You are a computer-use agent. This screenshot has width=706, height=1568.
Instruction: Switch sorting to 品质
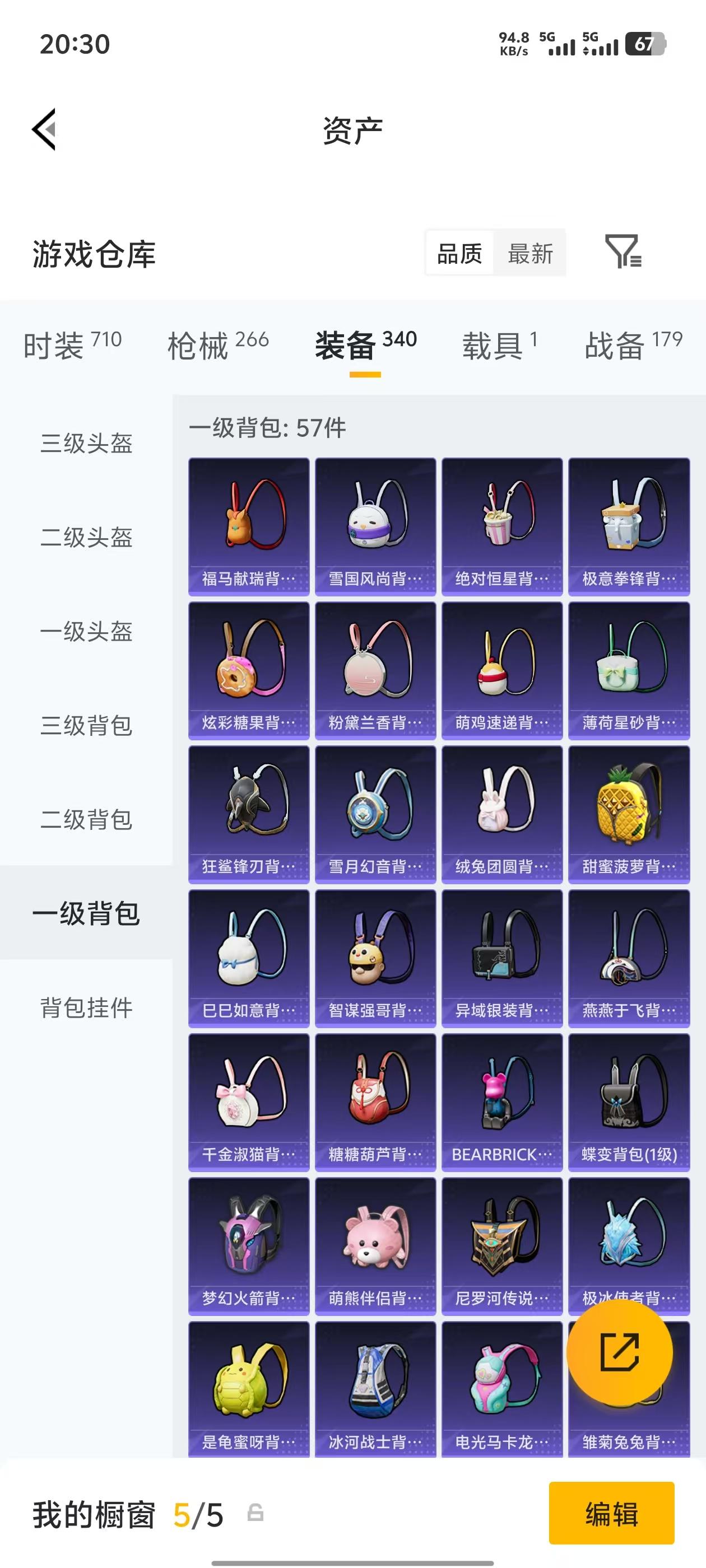pos(460,253)
